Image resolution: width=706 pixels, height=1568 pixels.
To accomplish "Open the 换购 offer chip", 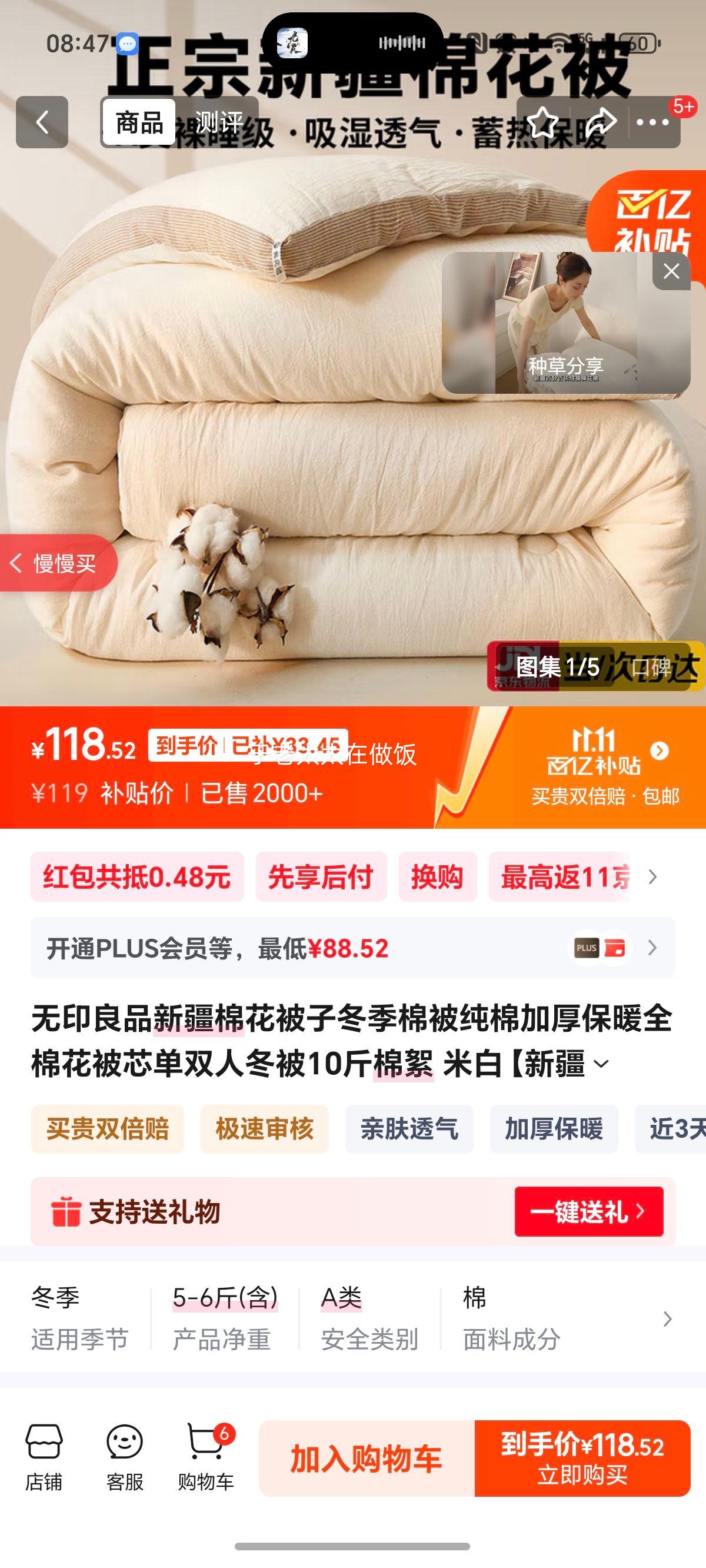I will pyautogui.click(x=437, y=877).
